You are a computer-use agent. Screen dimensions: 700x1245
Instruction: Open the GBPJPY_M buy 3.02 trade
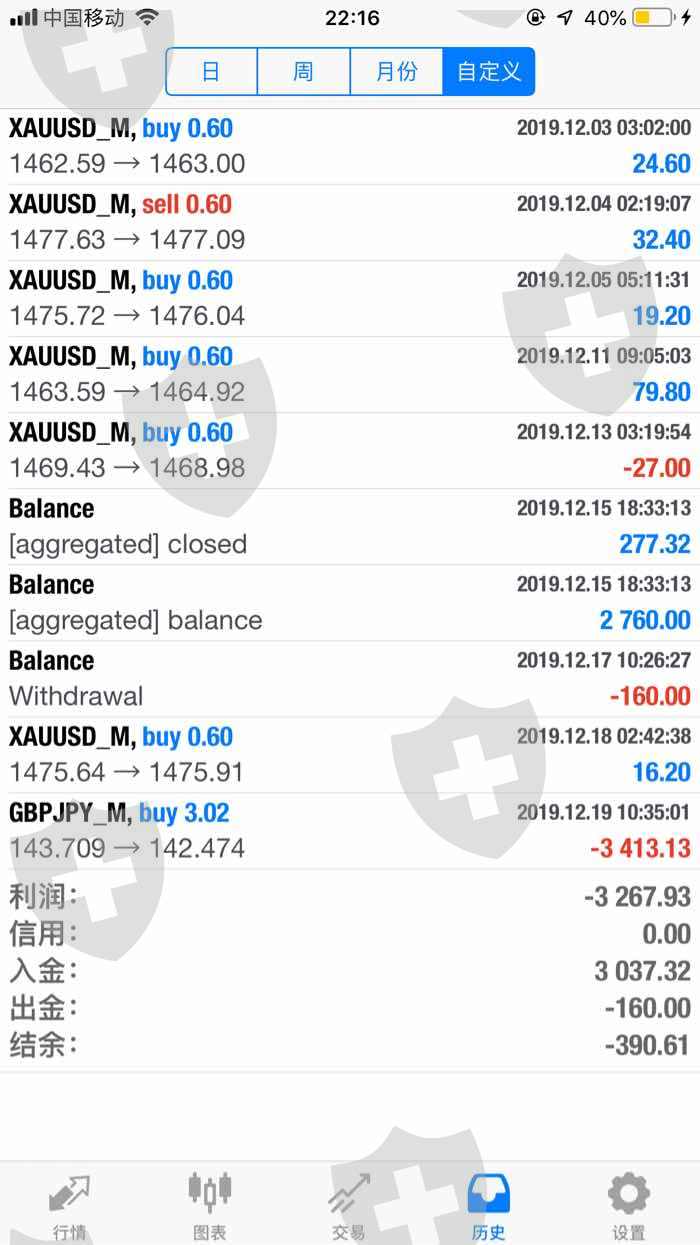[x=350, y=831]
